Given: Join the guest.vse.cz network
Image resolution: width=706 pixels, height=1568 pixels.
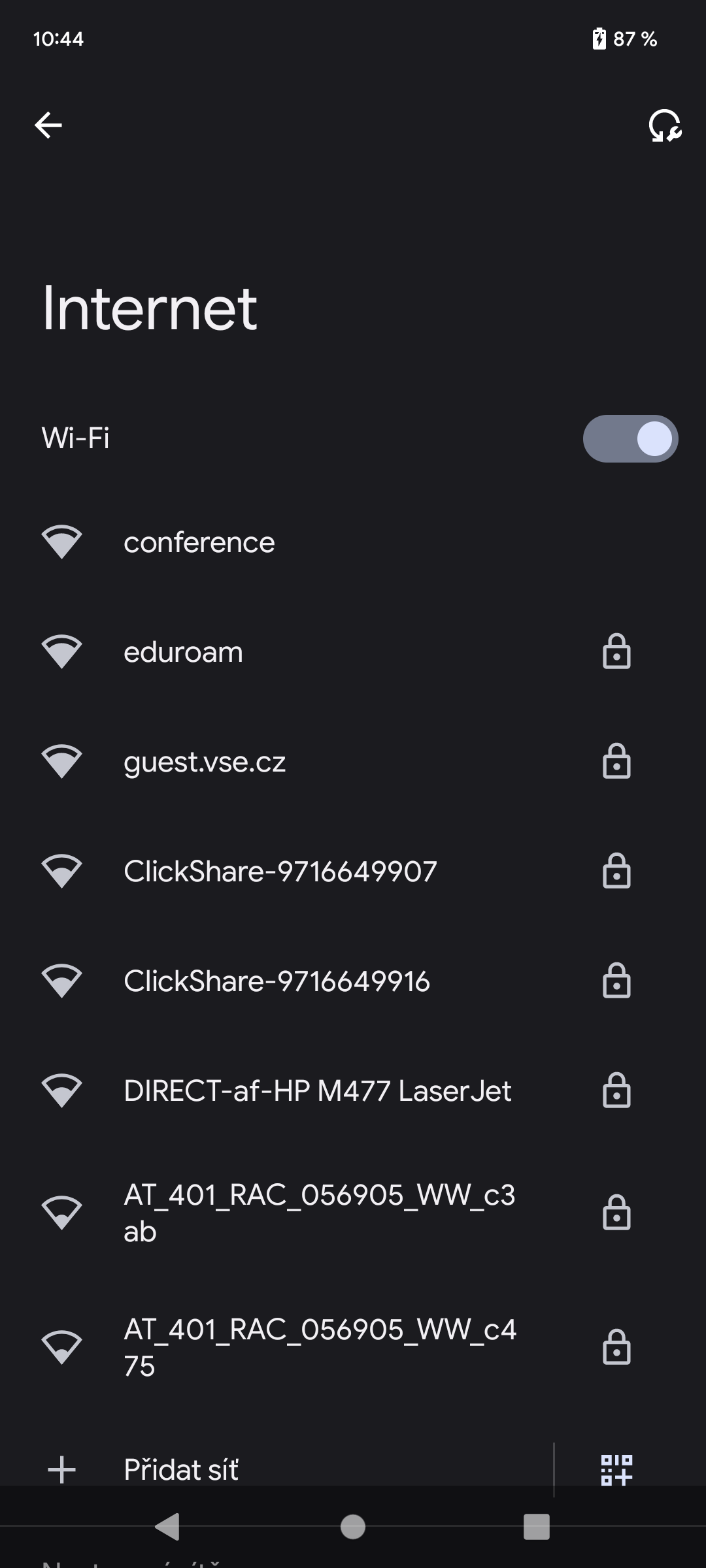Looking at the screenshot, I should 205,762.
